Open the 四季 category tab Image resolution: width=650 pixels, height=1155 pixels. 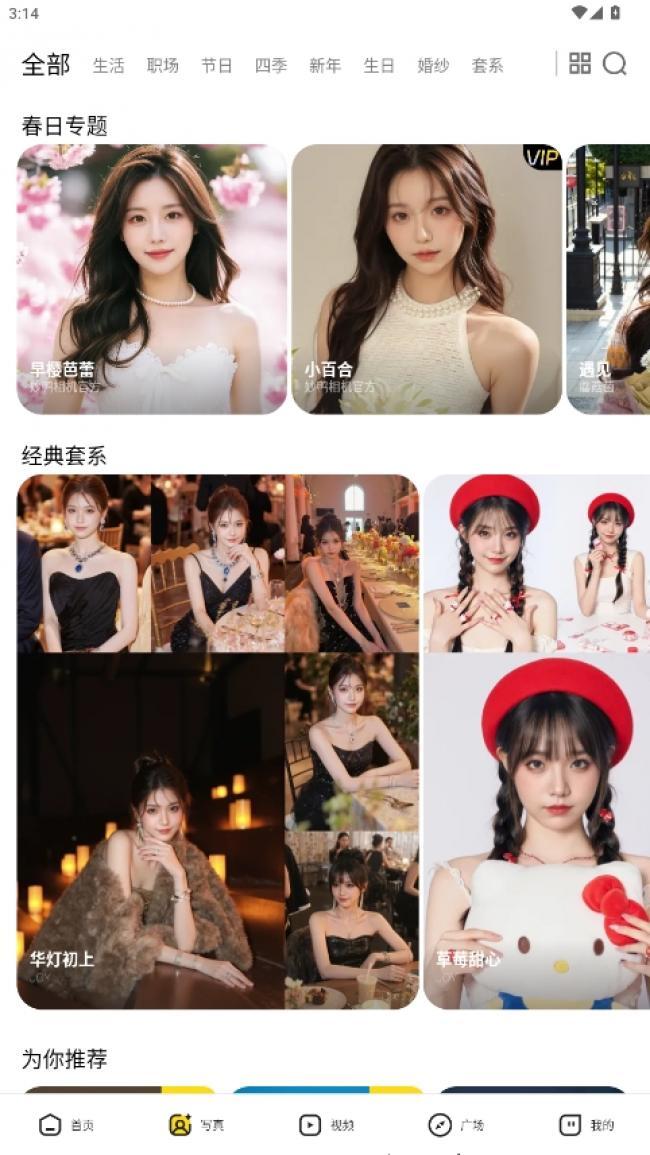(x=271, y=66)
